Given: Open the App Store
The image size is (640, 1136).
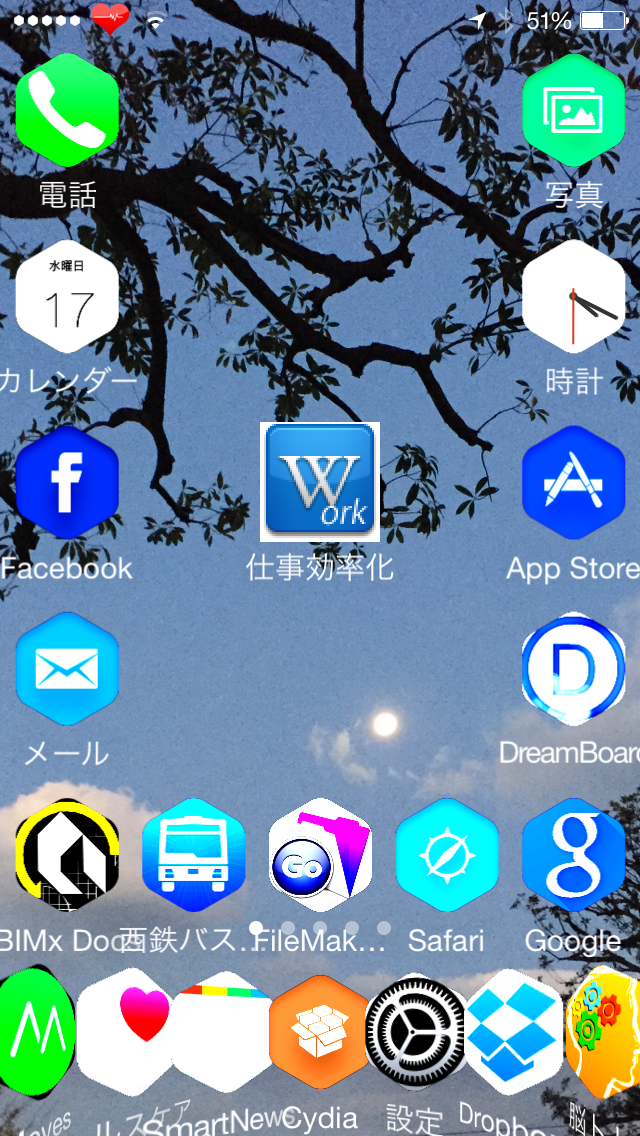Looking at the screenshot, I should [573, 483].
